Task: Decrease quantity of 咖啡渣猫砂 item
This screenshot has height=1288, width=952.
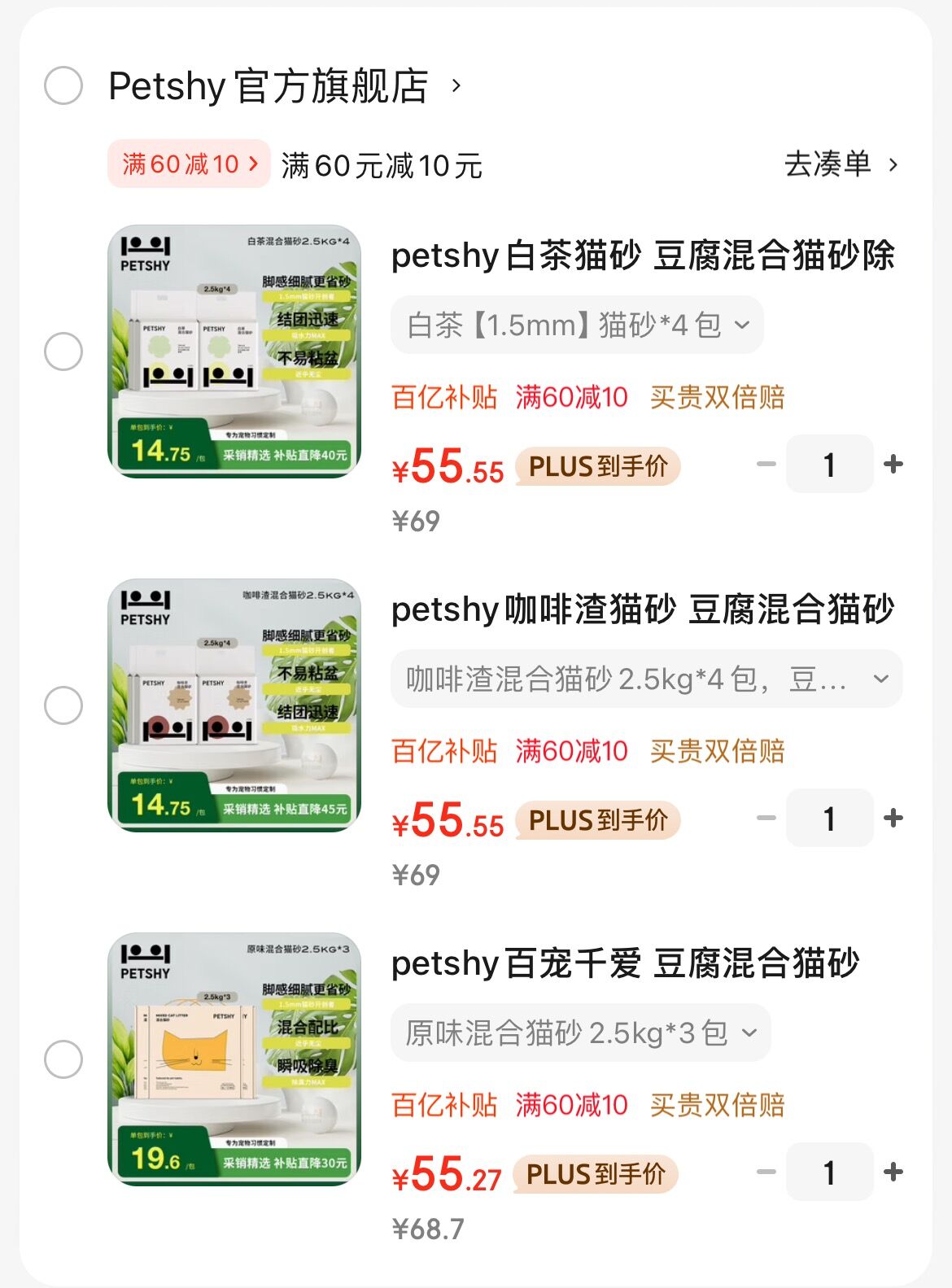Action: tap(764, 819)
